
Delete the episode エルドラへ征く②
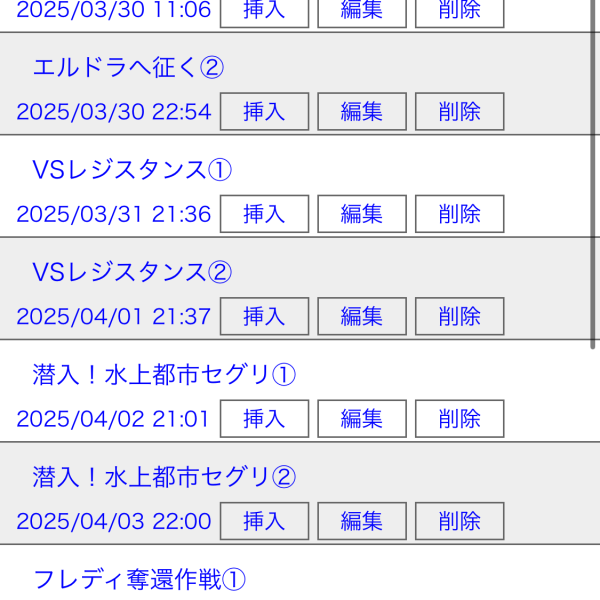[x=459, y=112]
